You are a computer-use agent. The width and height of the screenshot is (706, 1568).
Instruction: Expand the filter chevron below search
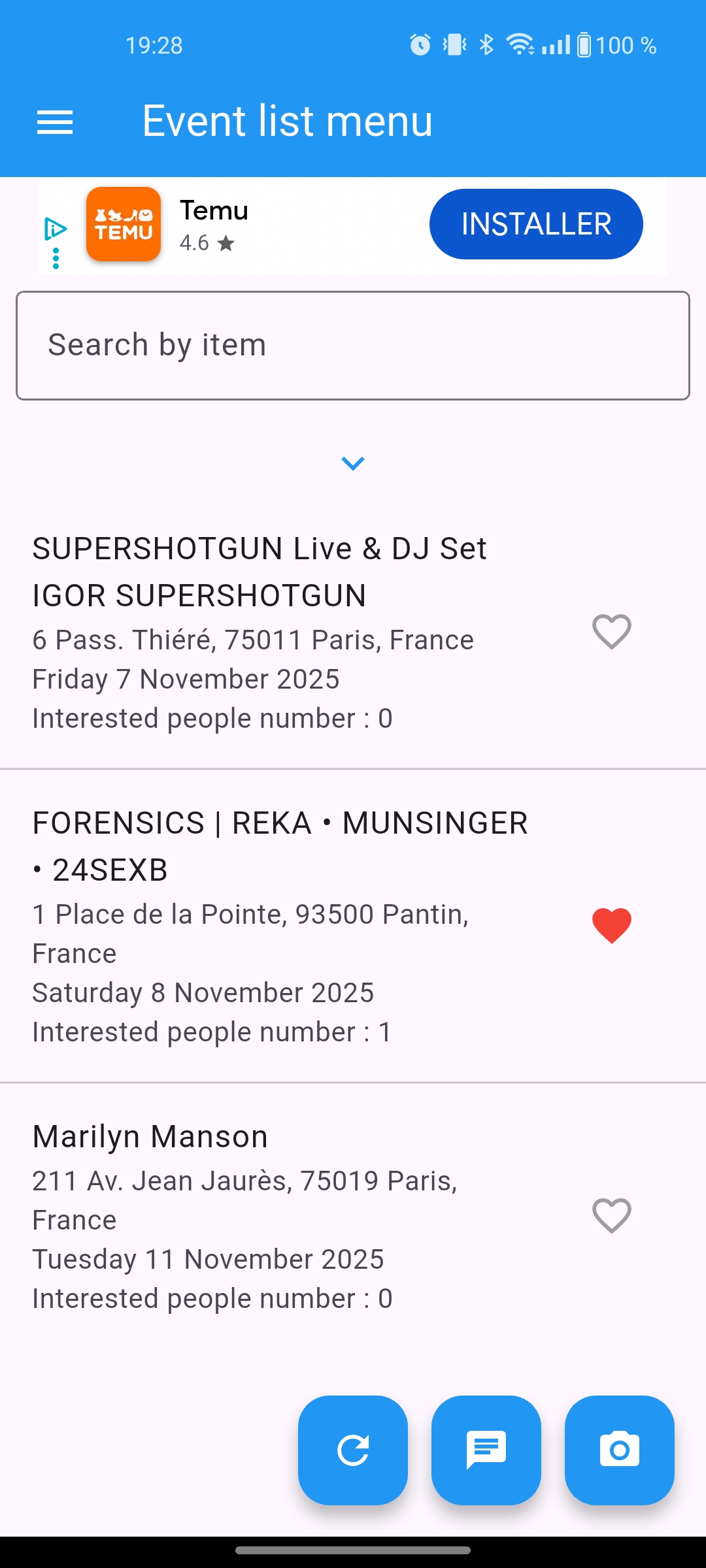(353, 464)
